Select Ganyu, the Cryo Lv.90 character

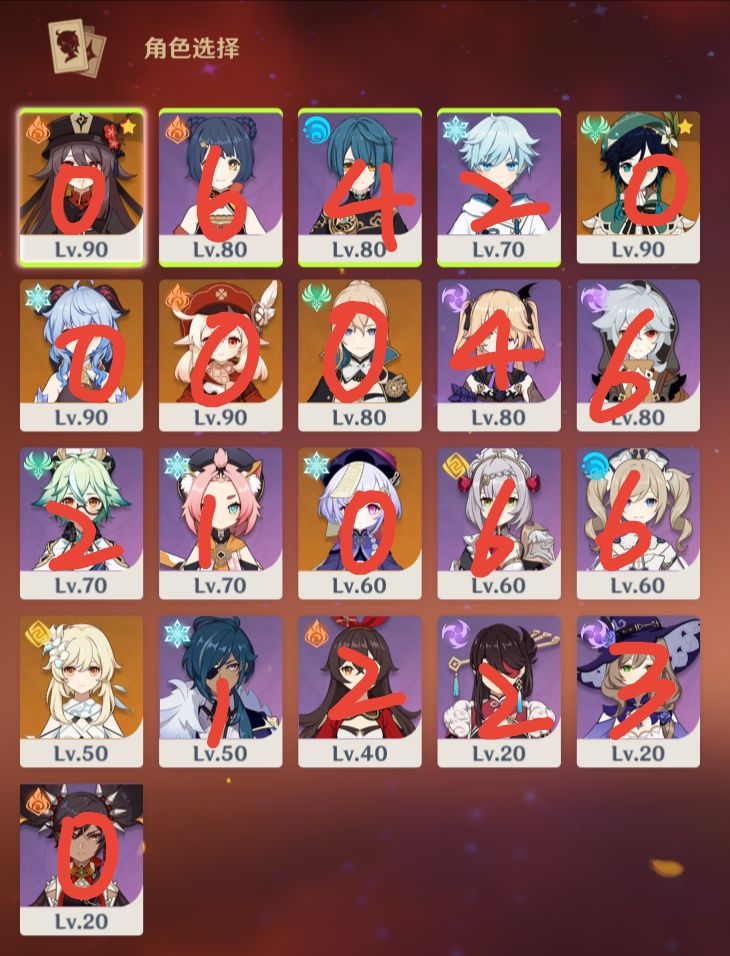pos(81,354)
